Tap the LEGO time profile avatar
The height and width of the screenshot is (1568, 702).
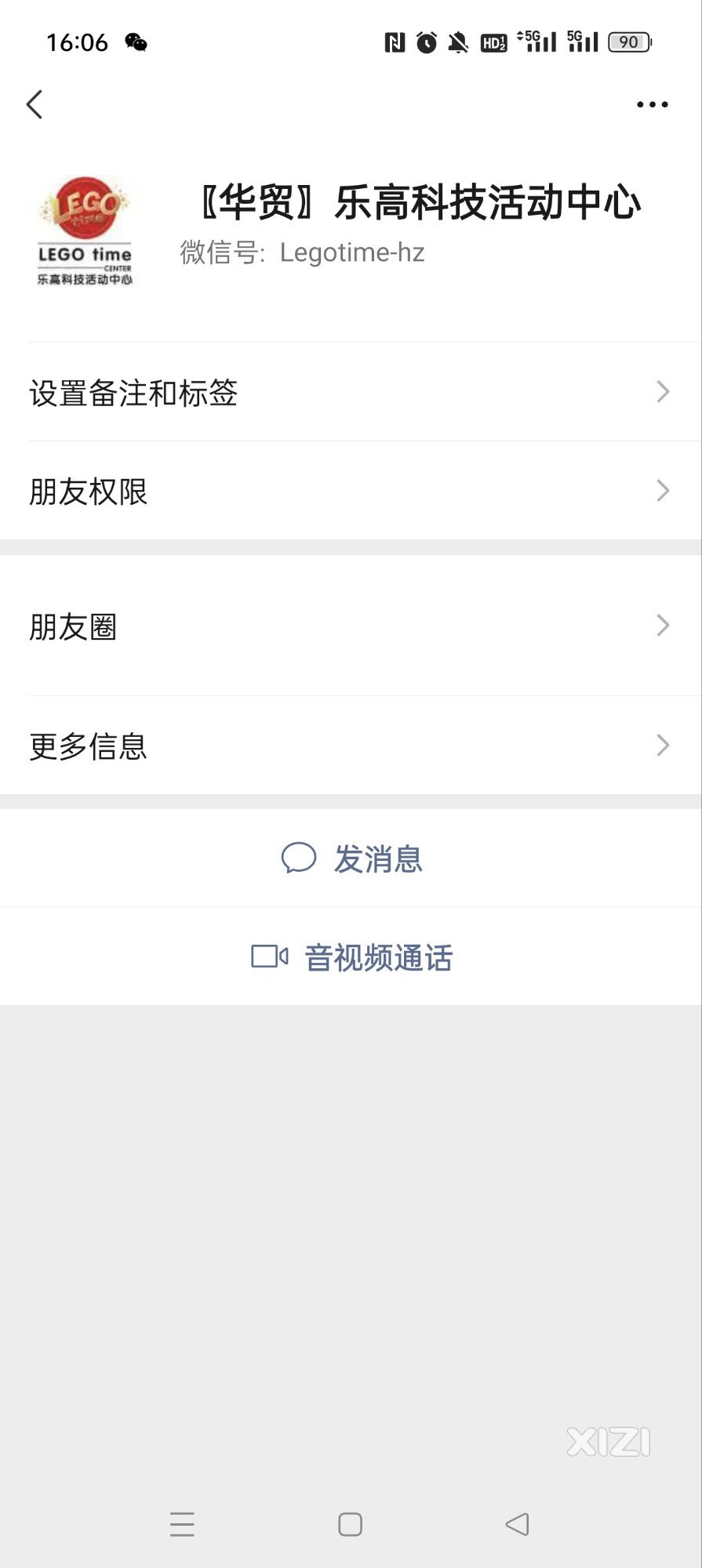pyautogui.click(x=85, y=232)
